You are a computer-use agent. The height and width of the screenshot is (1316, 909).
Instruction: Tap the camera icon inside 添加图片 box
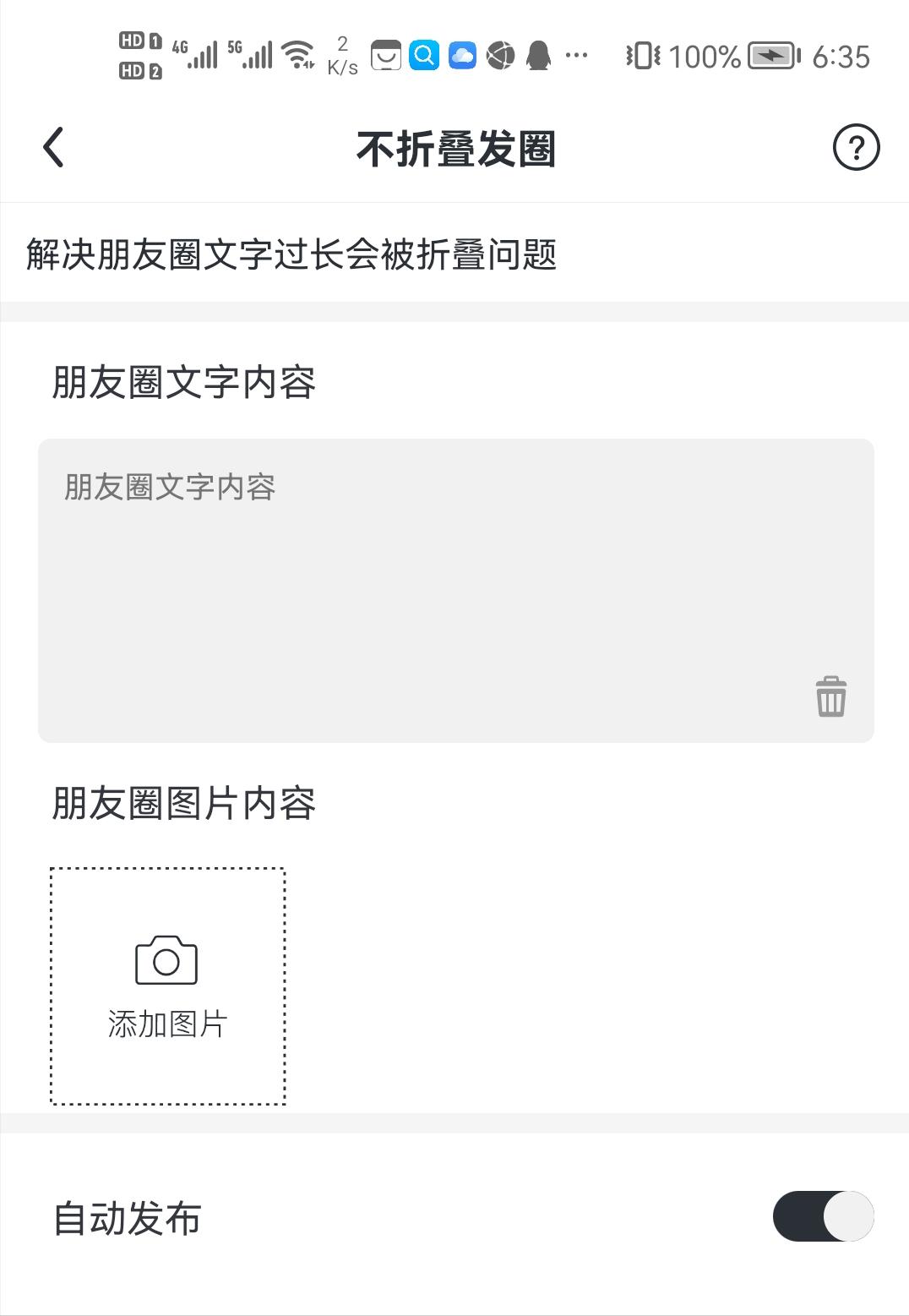[166, 959]
